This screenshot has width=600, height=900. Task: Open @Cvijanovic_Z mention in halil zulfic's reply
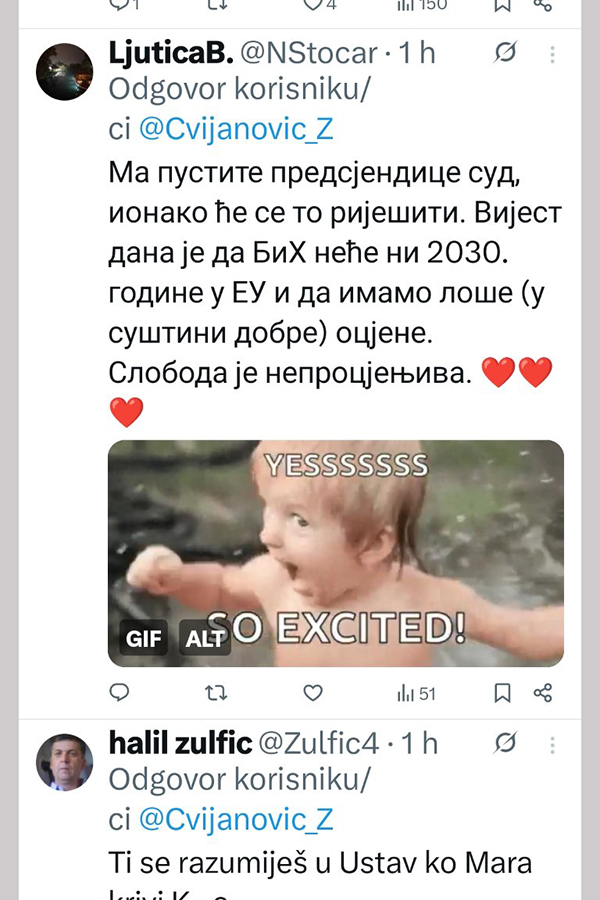[234, 819]
